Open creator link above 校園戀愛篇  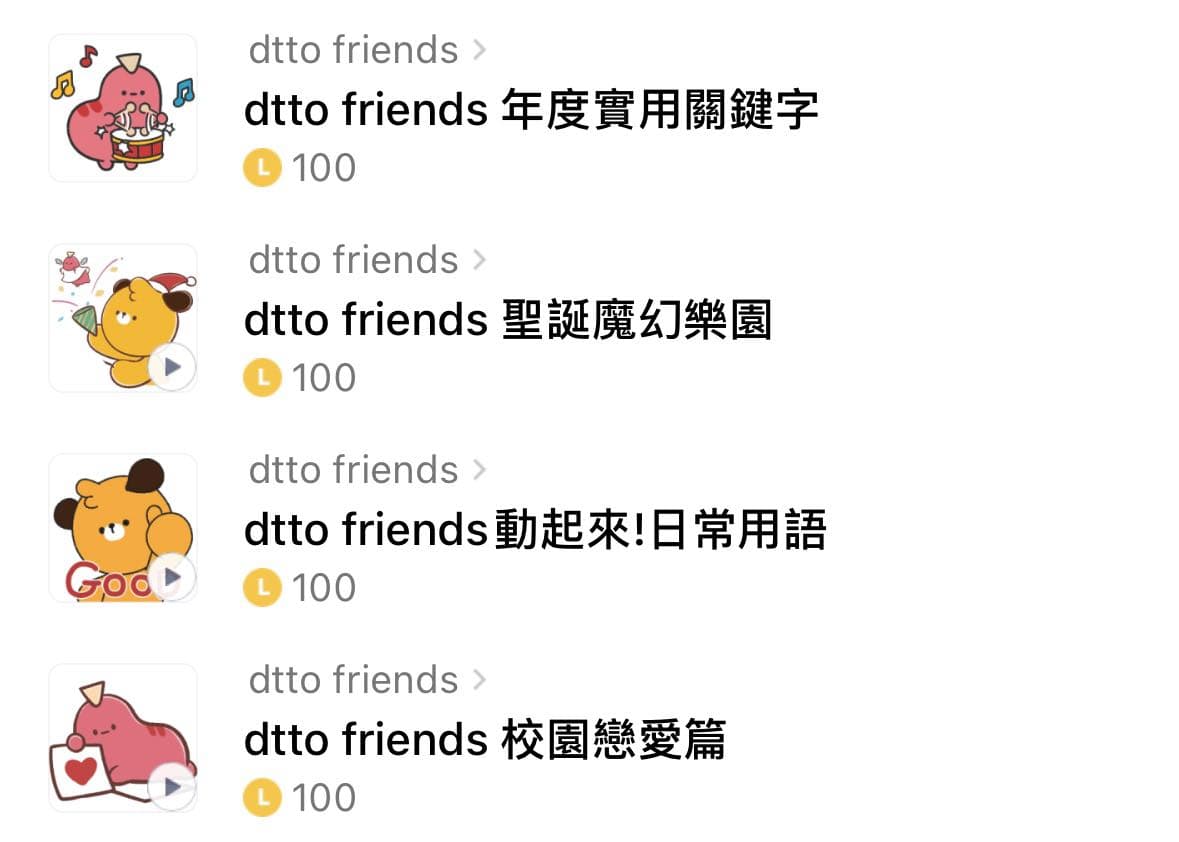tap(368, 680)
